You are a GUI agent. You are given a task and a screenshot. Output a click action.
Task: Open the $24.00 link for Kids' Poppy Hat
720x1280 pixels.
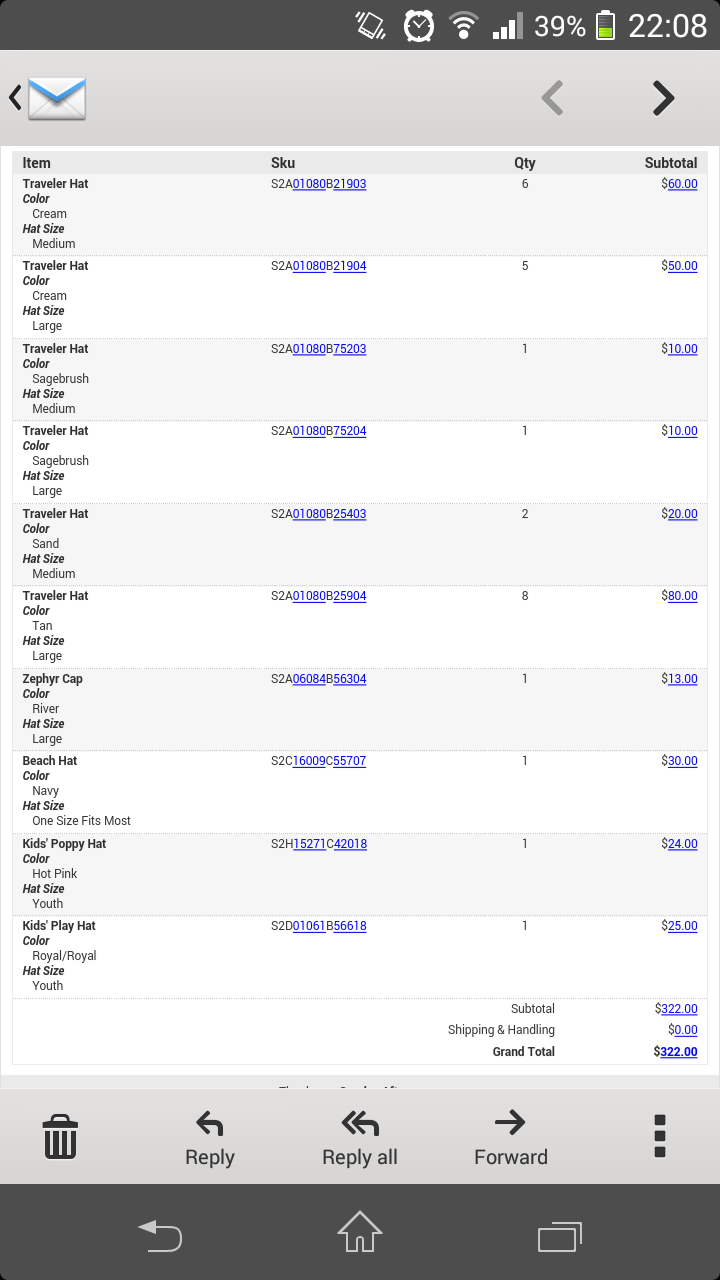click(x=682, y=844)
